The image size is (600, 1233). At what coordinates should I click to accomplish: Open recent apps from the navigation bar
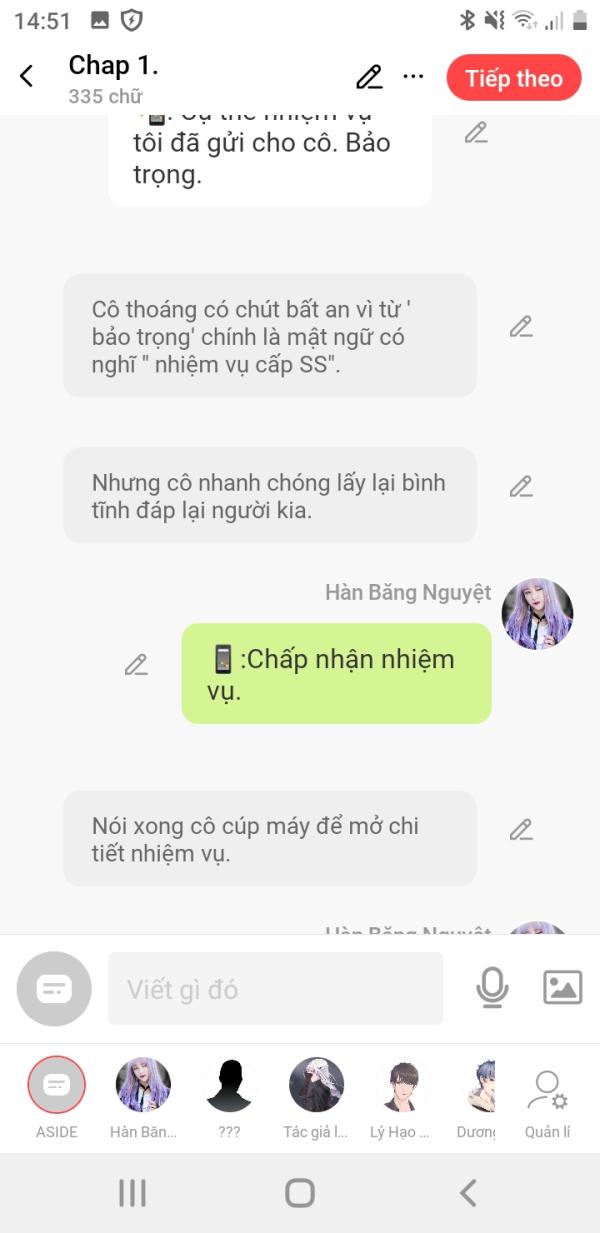point(132,1193)
